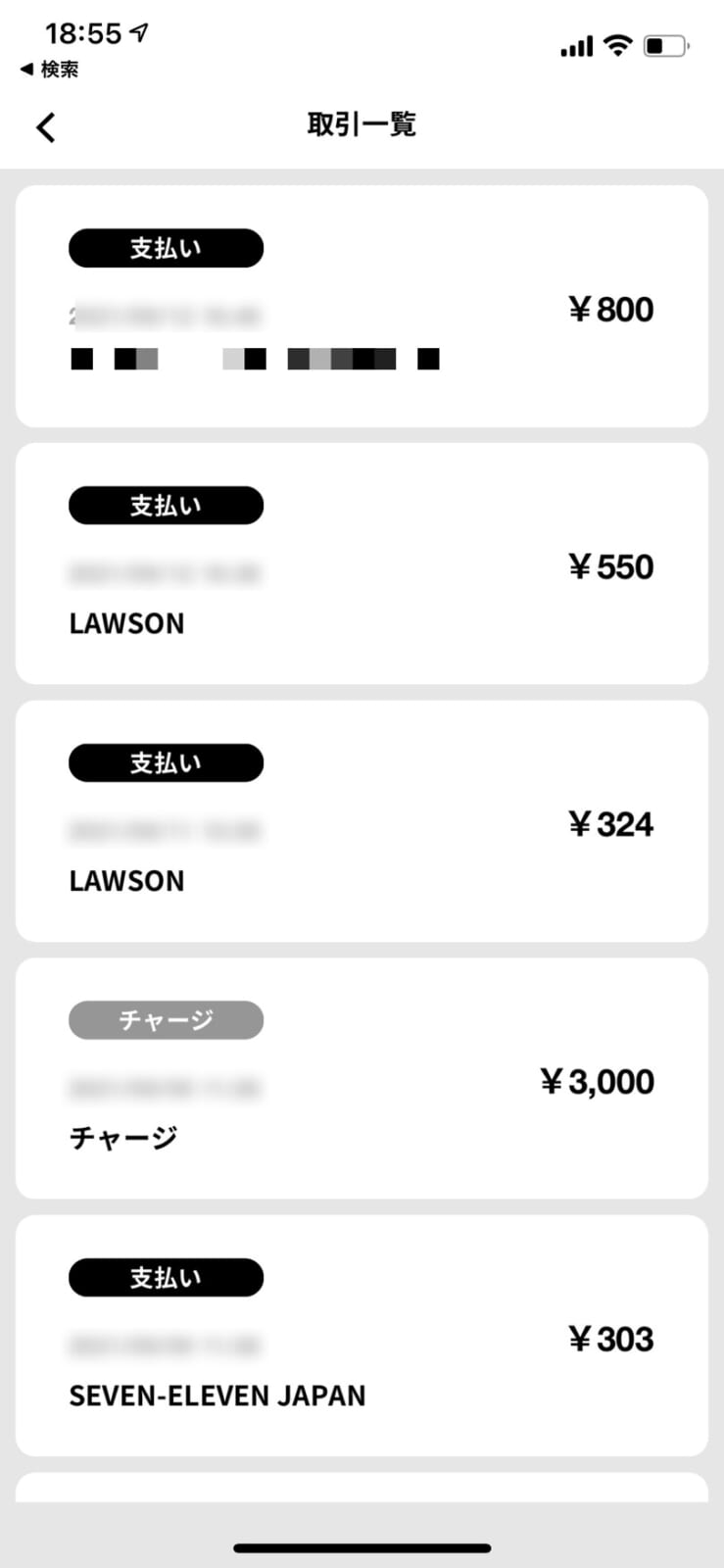Open the ¥3,000 チャージ transaction

(x=362, y=1079)
